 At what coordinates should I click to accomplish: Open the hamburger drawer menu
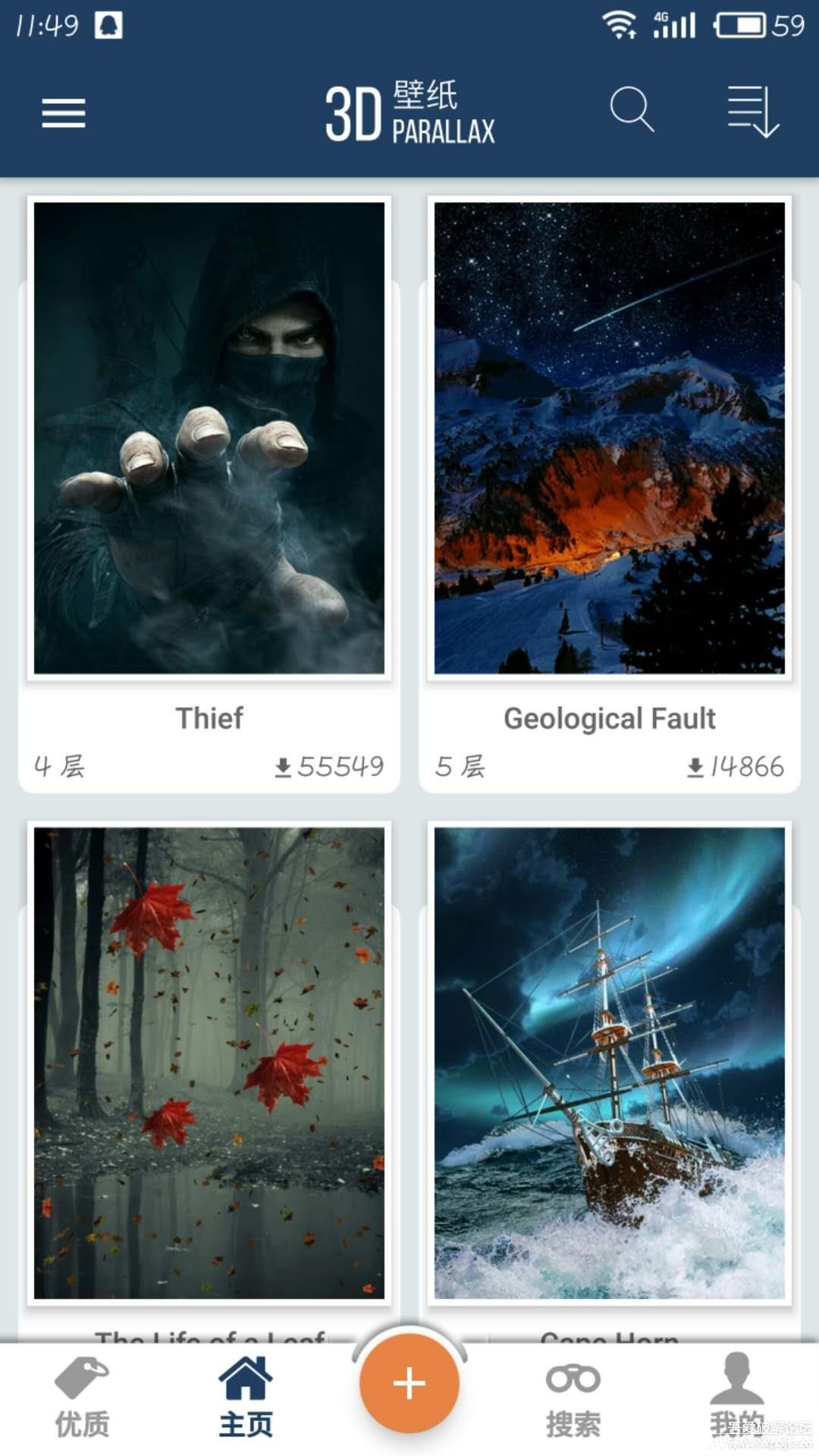click(x=64, y=113)
